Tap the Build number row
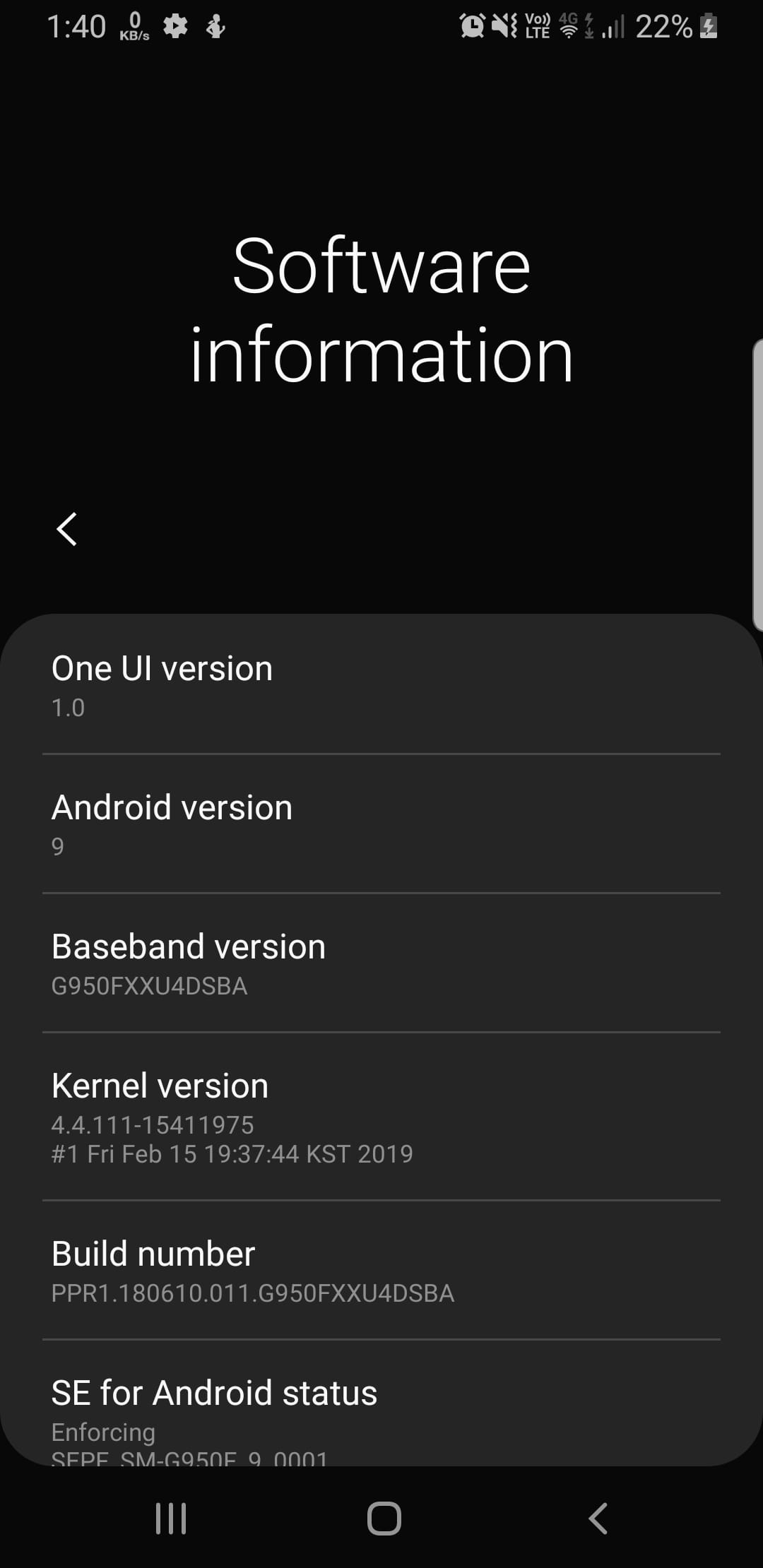Image resolution: width=763 pixels, height=1568 pixels. [x=381, y=1270]
